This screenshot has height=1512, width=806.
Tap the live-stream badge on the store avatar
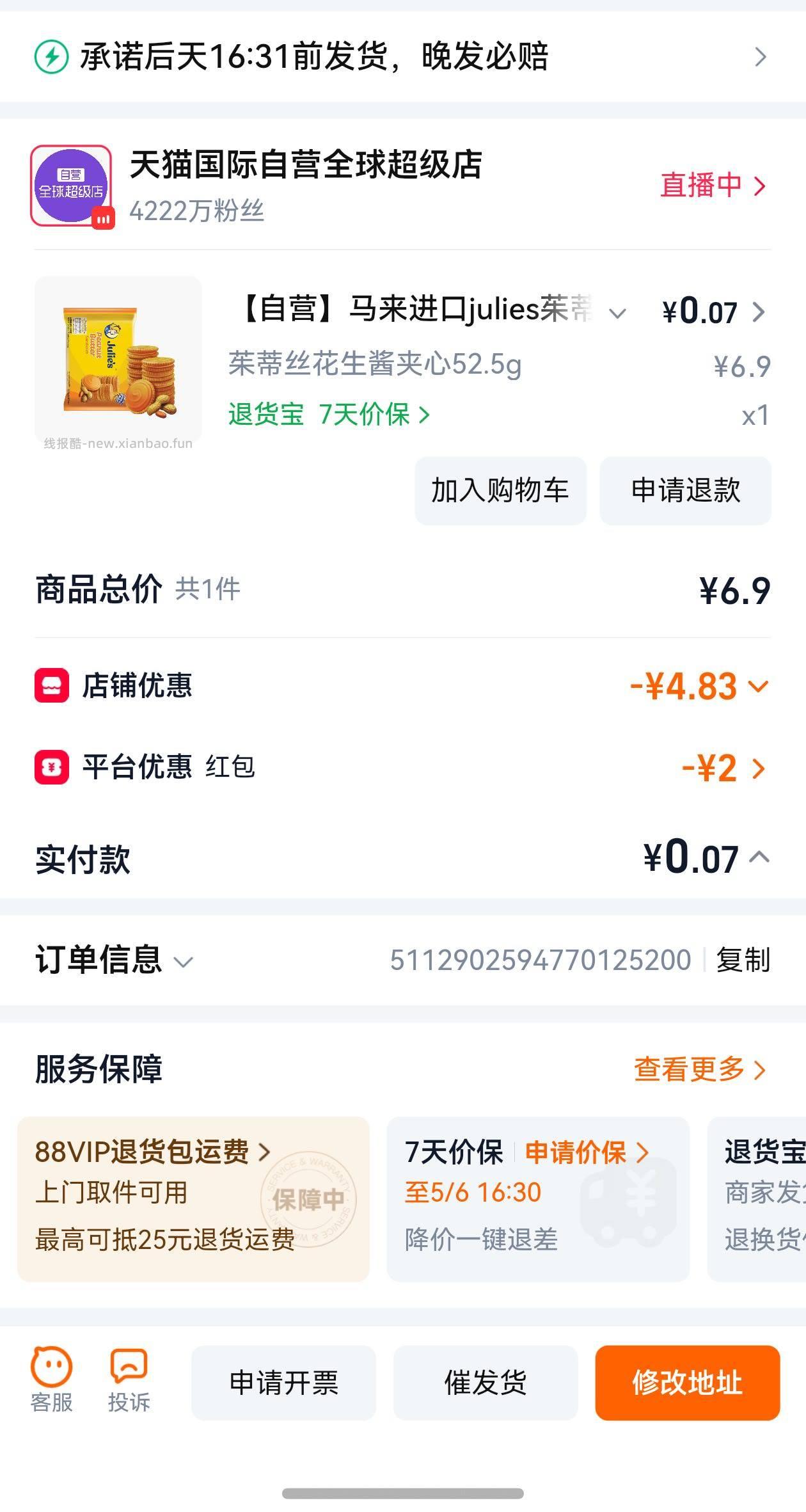click(102, 219)
